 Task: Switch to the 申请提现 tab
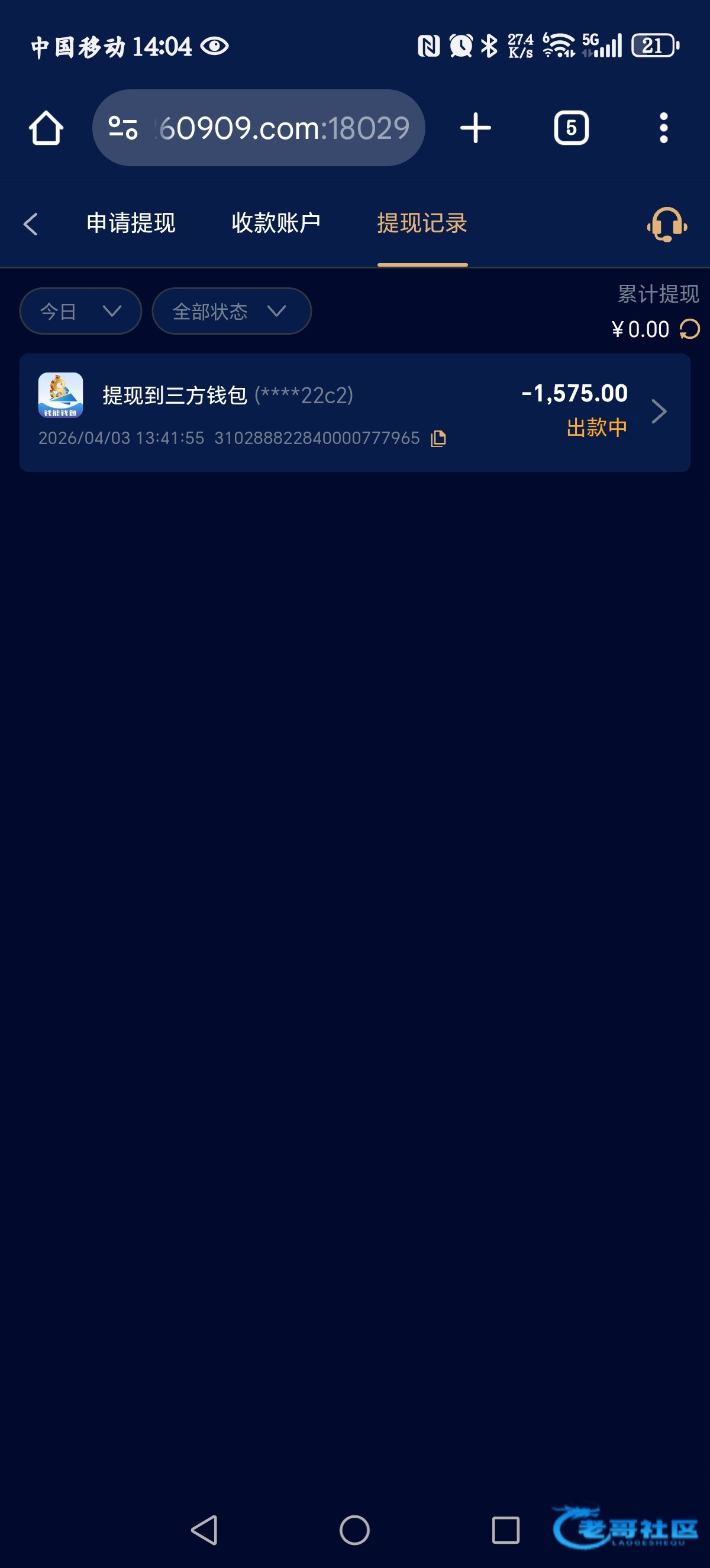[131, 223]
